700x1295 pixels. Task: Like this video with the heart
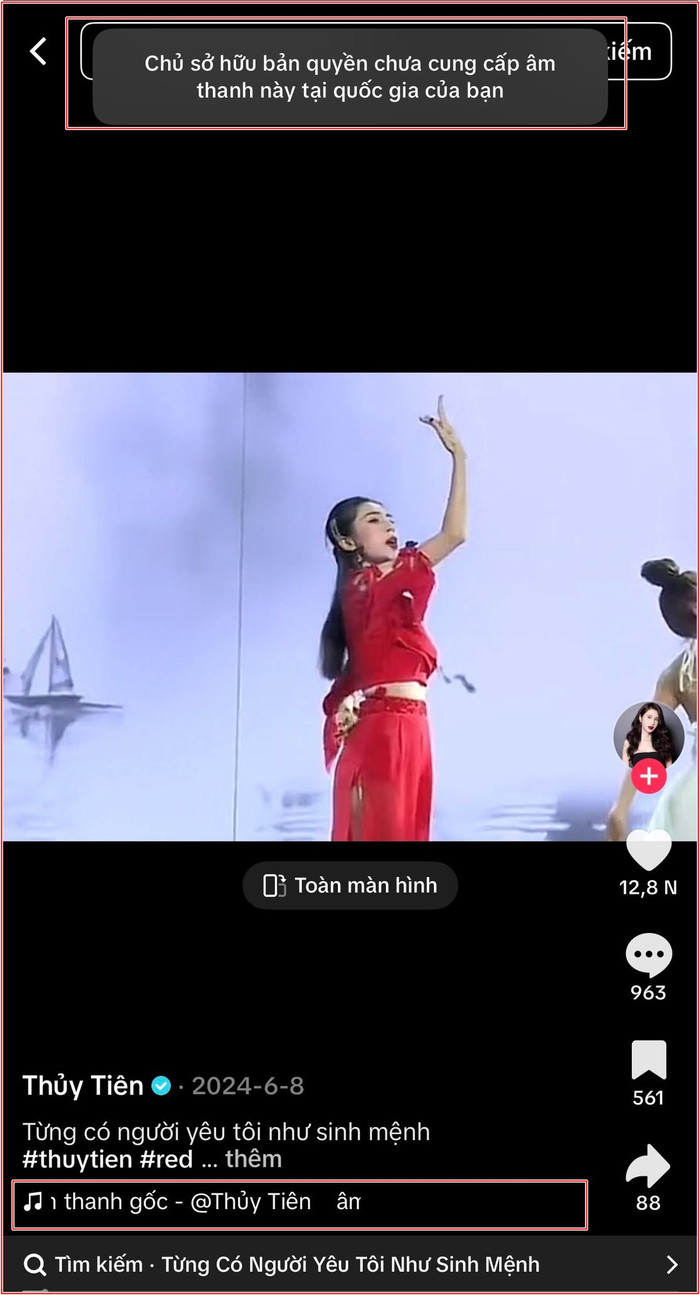[x=649, y=849]
